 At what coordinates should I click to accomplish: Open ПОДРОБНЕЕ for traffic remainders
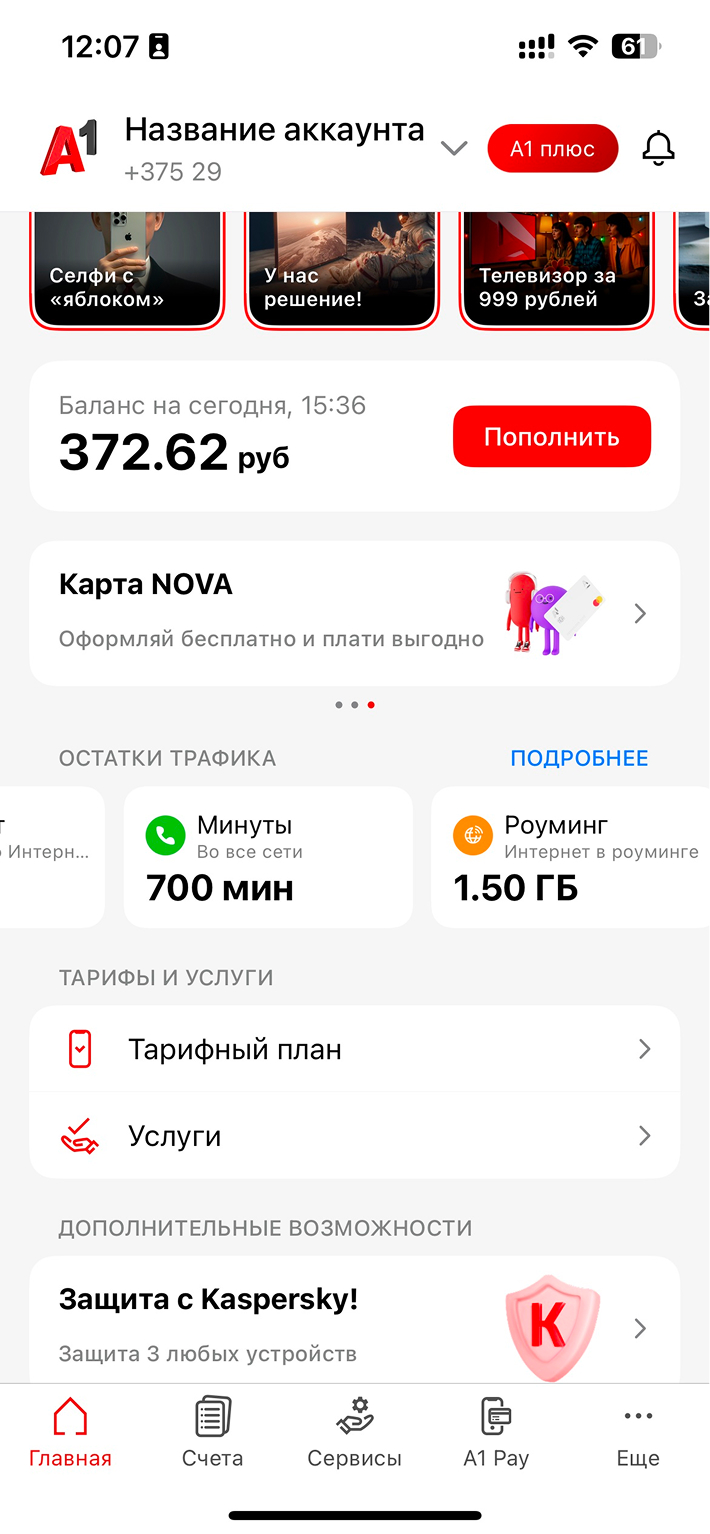click(579, 759)
